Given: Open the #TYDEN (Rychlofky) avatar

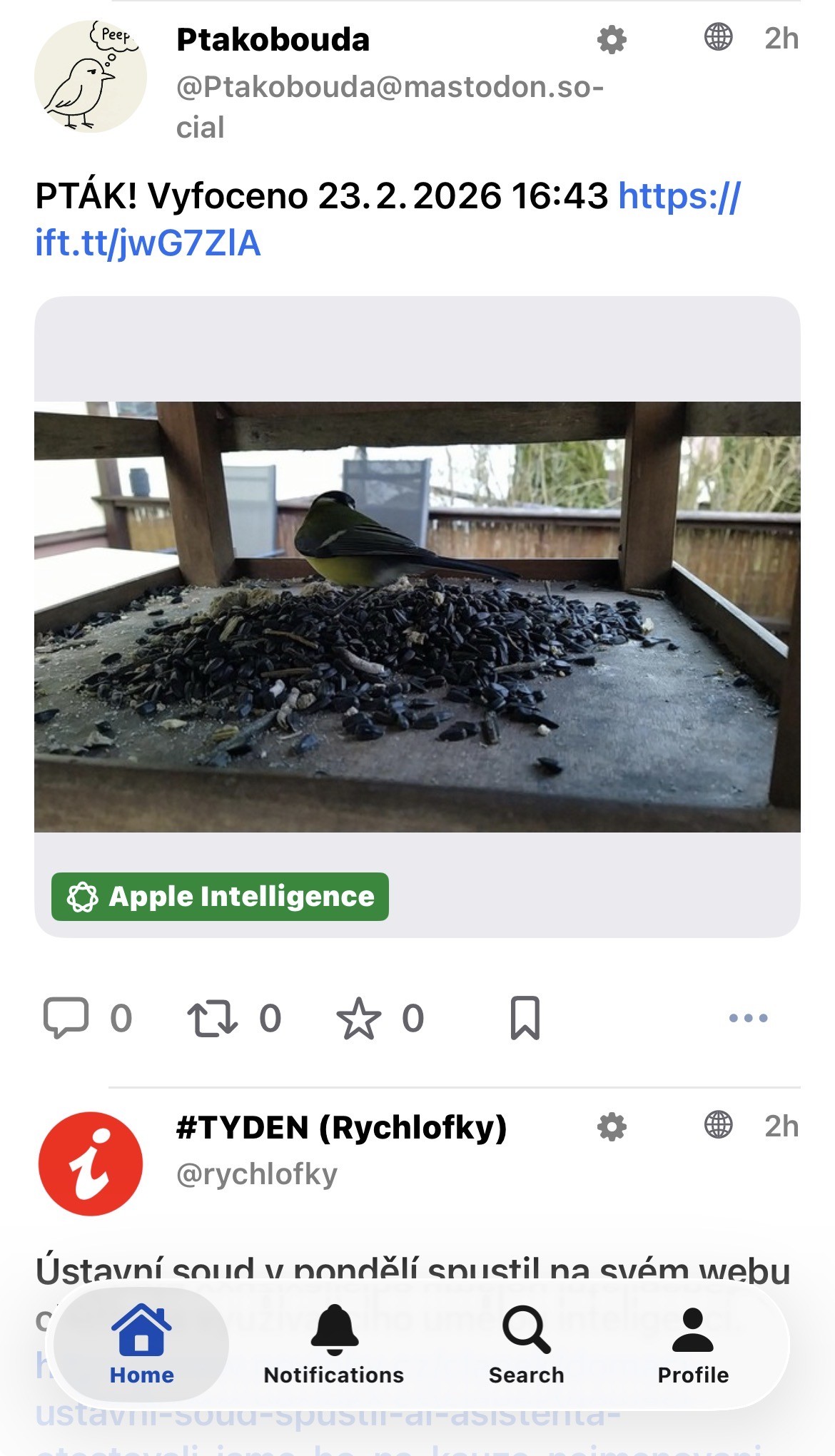Looking at the screenshot, I should coord(91,1164).
